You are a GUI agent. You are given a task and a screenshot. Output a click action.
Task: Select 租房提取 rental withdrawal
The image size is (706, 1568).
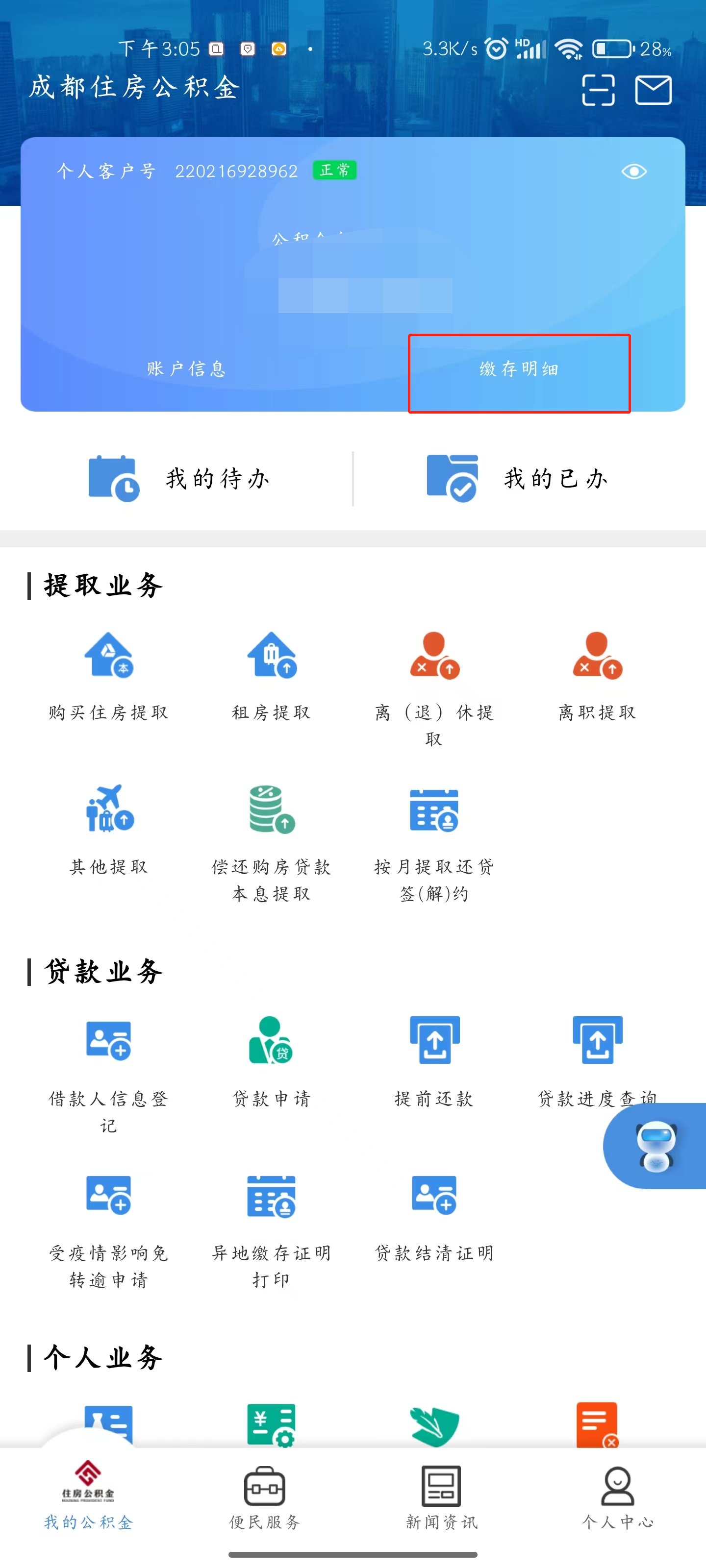[x=271, y=675]
